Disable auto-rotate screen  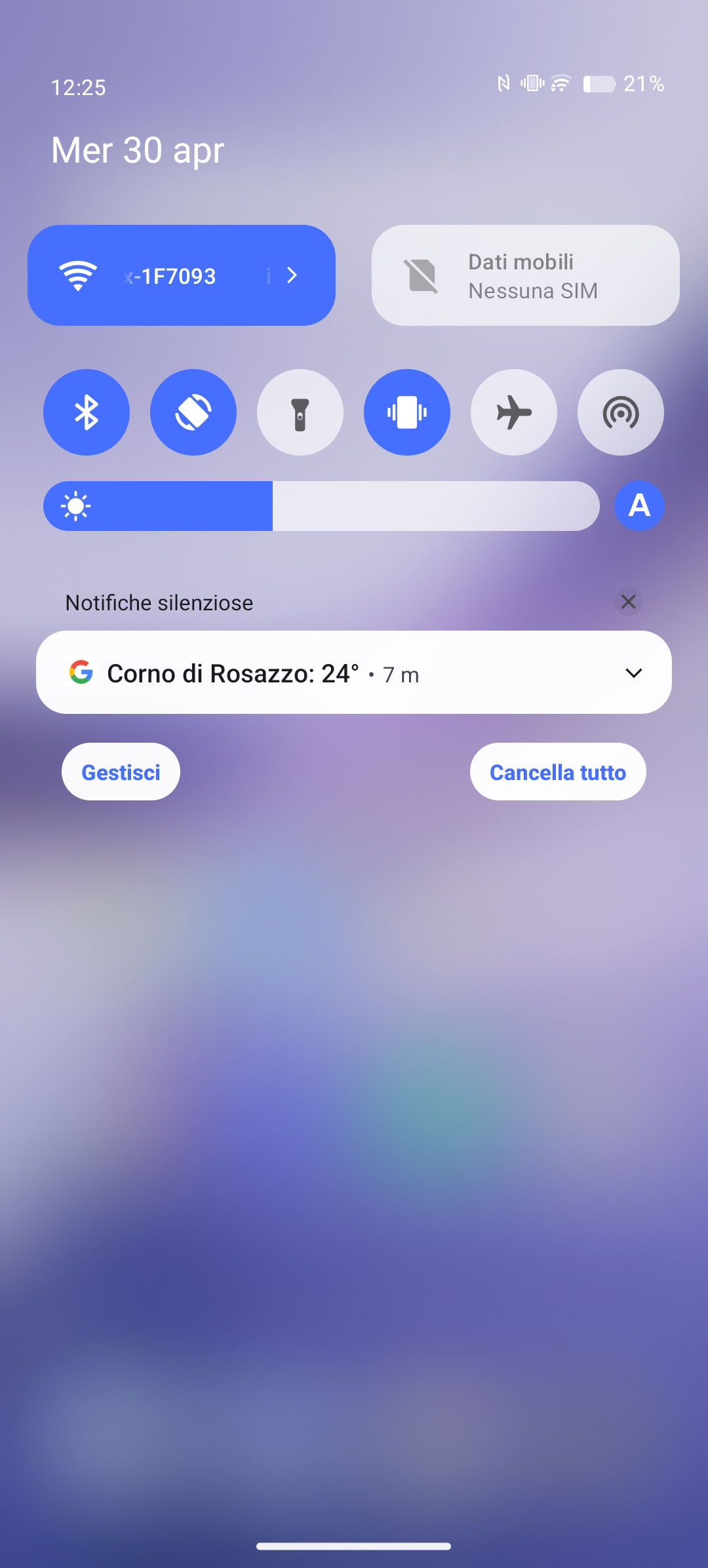[x=193, y=412]
